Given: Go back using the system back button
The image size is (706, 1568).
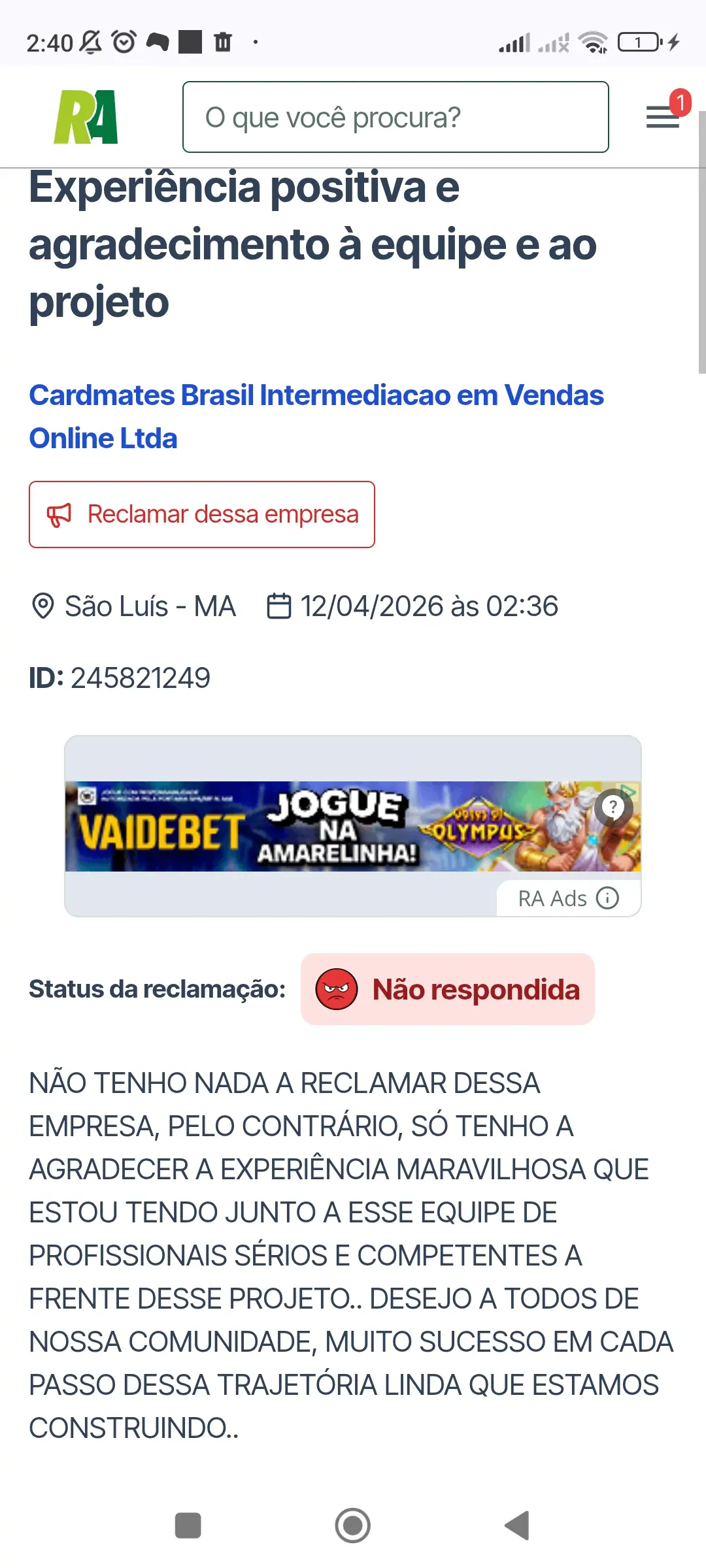Looking at the screenshot, I should [517, 1526].
